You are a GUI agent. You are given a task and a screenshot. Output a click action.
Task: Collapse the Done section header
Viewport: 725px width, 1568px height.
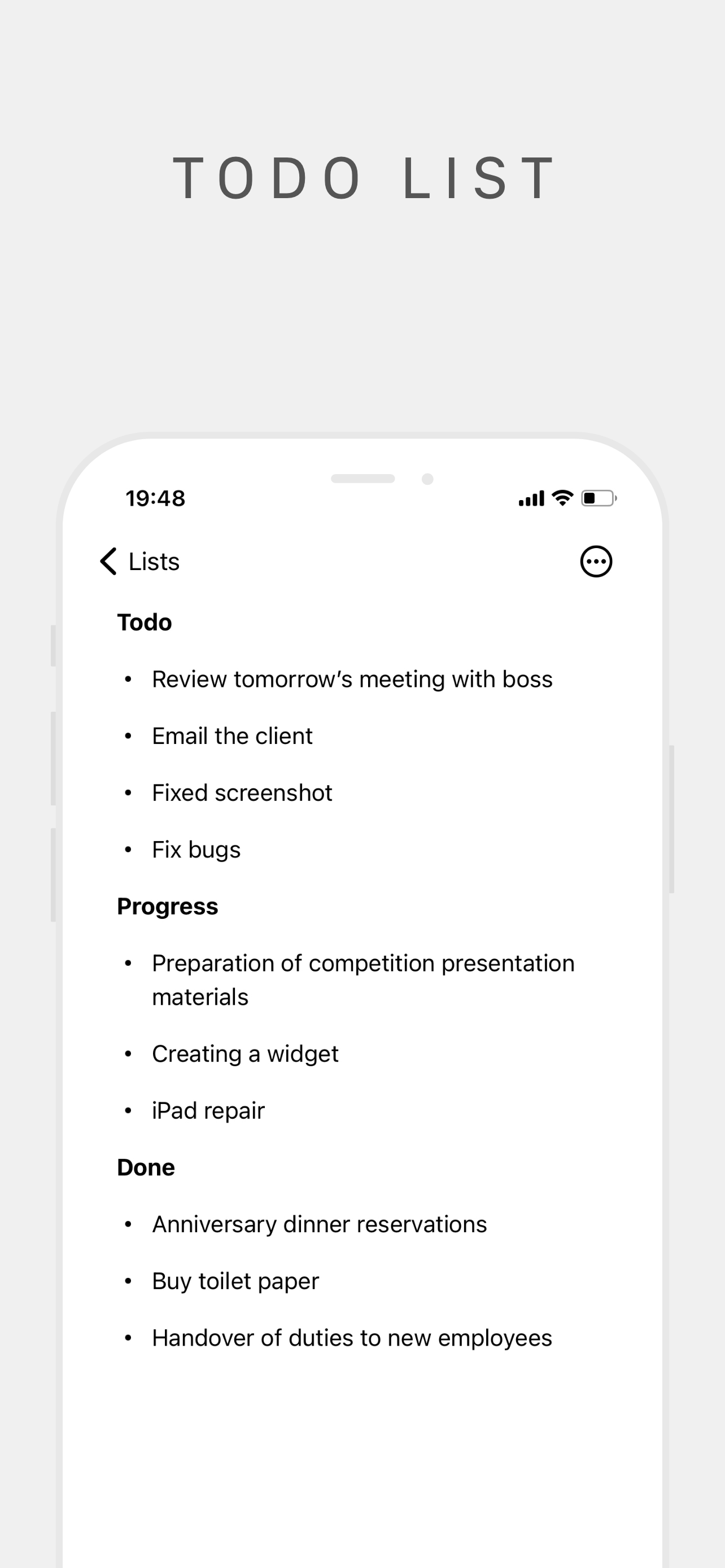[x=145, y=1167]
